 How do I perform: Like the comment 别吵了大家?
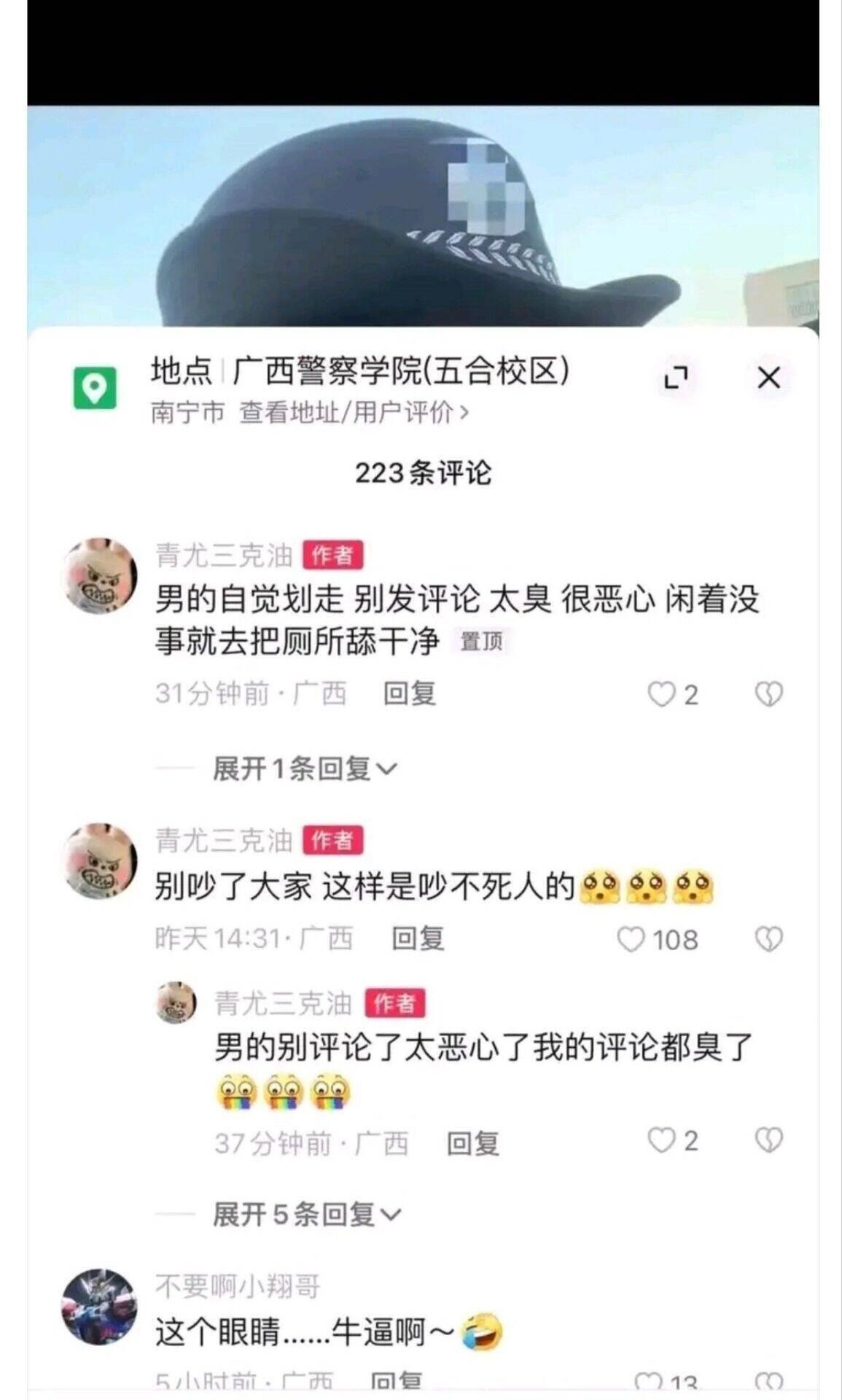point(631,939)
